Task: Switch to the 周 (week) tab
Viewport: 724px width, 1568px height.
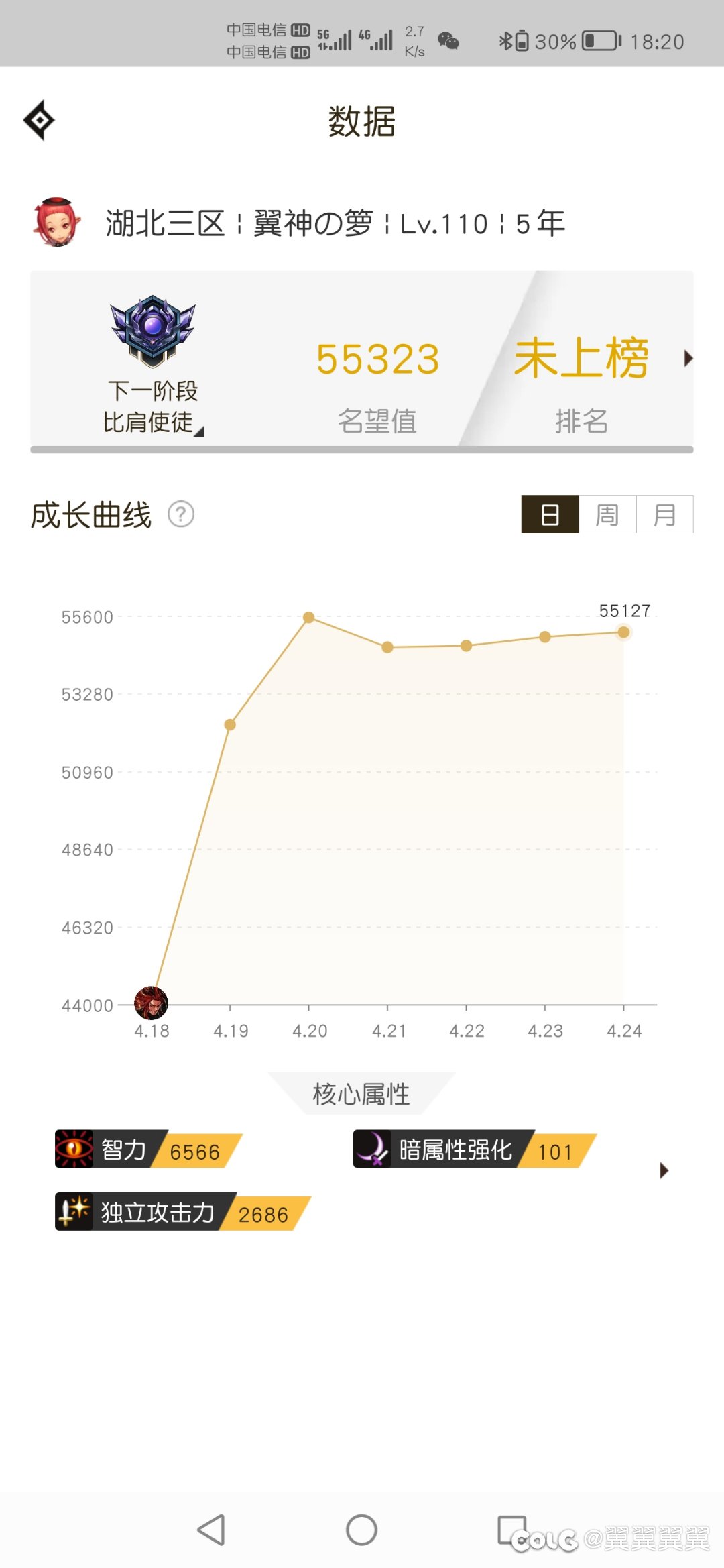Action: point(607,514)
